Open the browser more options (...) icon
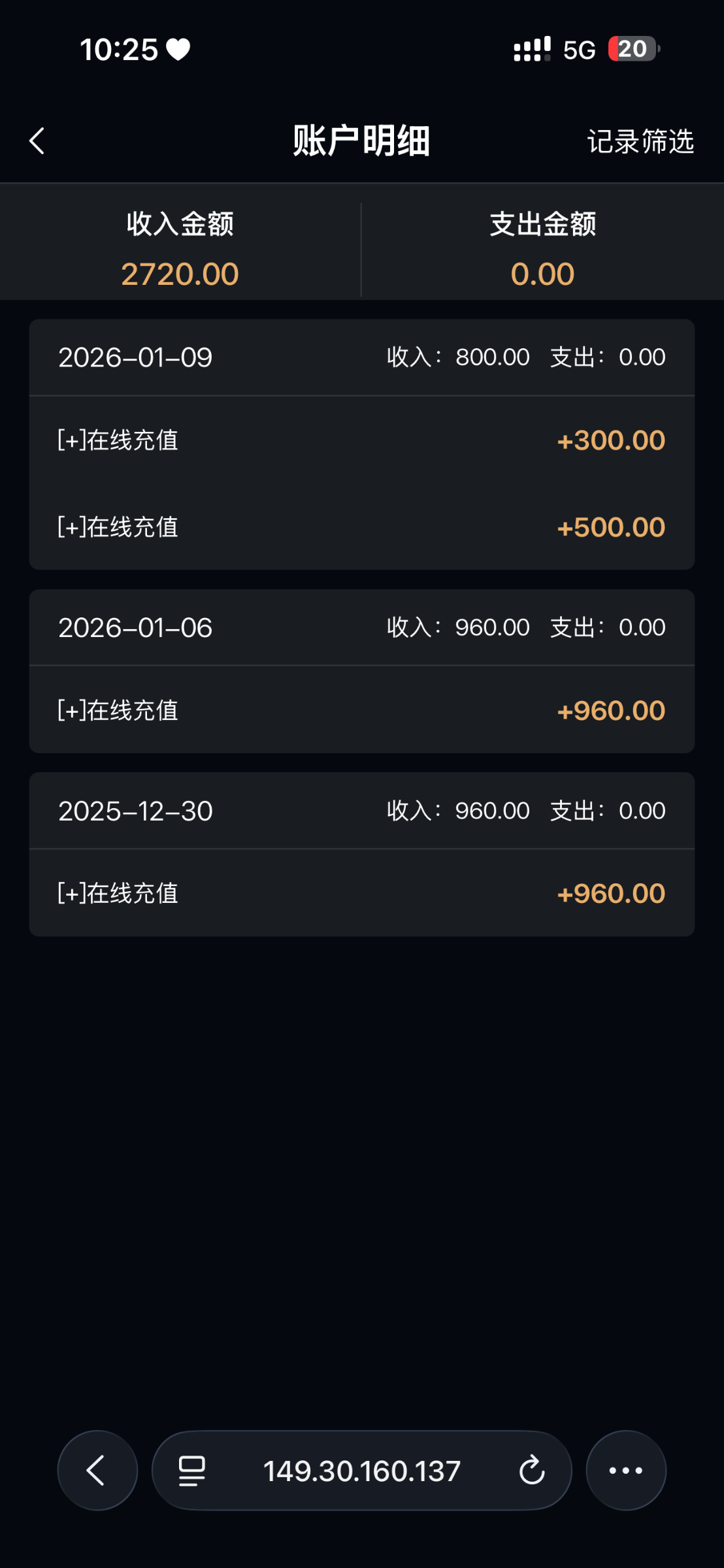This screenshot has width=724, height=1568. coord(625,1470)
